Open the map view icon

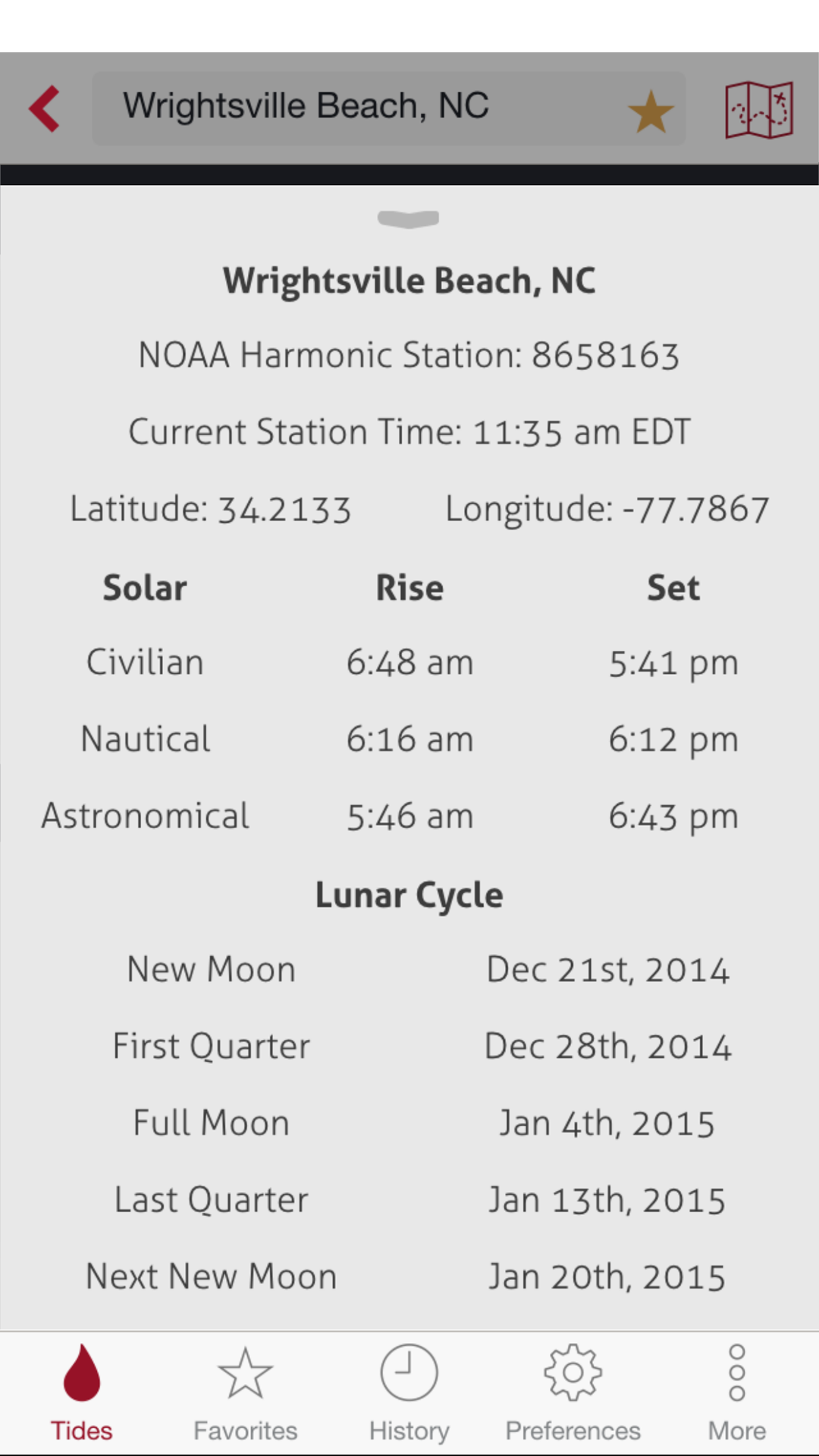pos(758,108)
